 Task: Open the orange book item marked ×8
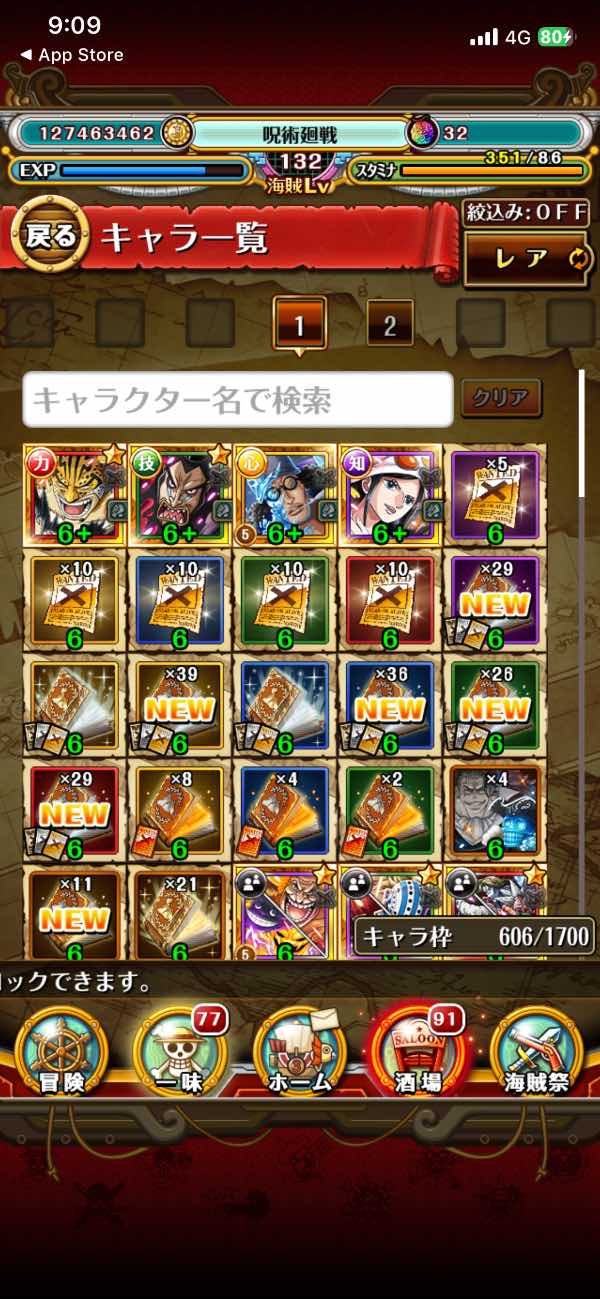pyautogui.click(x=180, y=810)
